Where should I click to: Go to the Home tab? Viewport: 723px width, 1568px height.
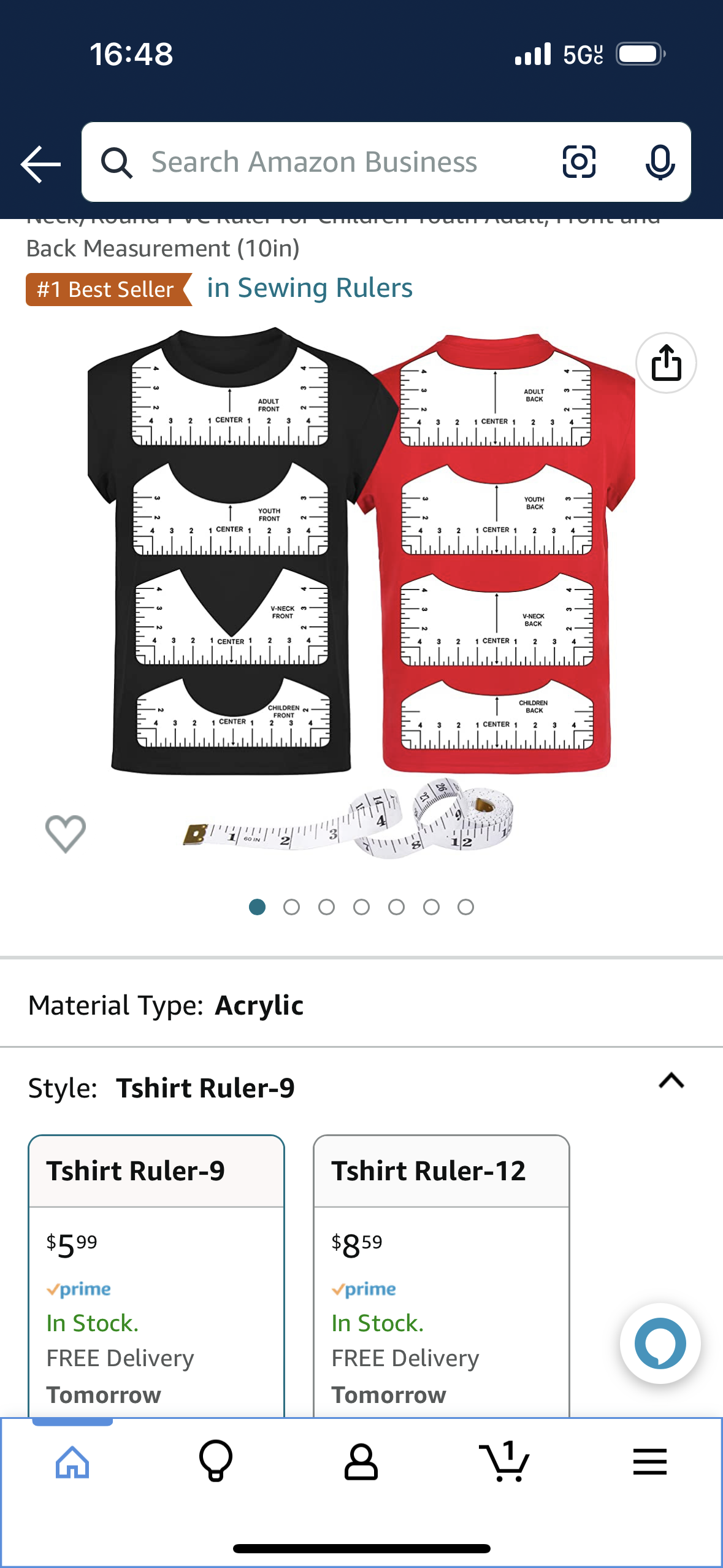click(x=72, y=1462)
